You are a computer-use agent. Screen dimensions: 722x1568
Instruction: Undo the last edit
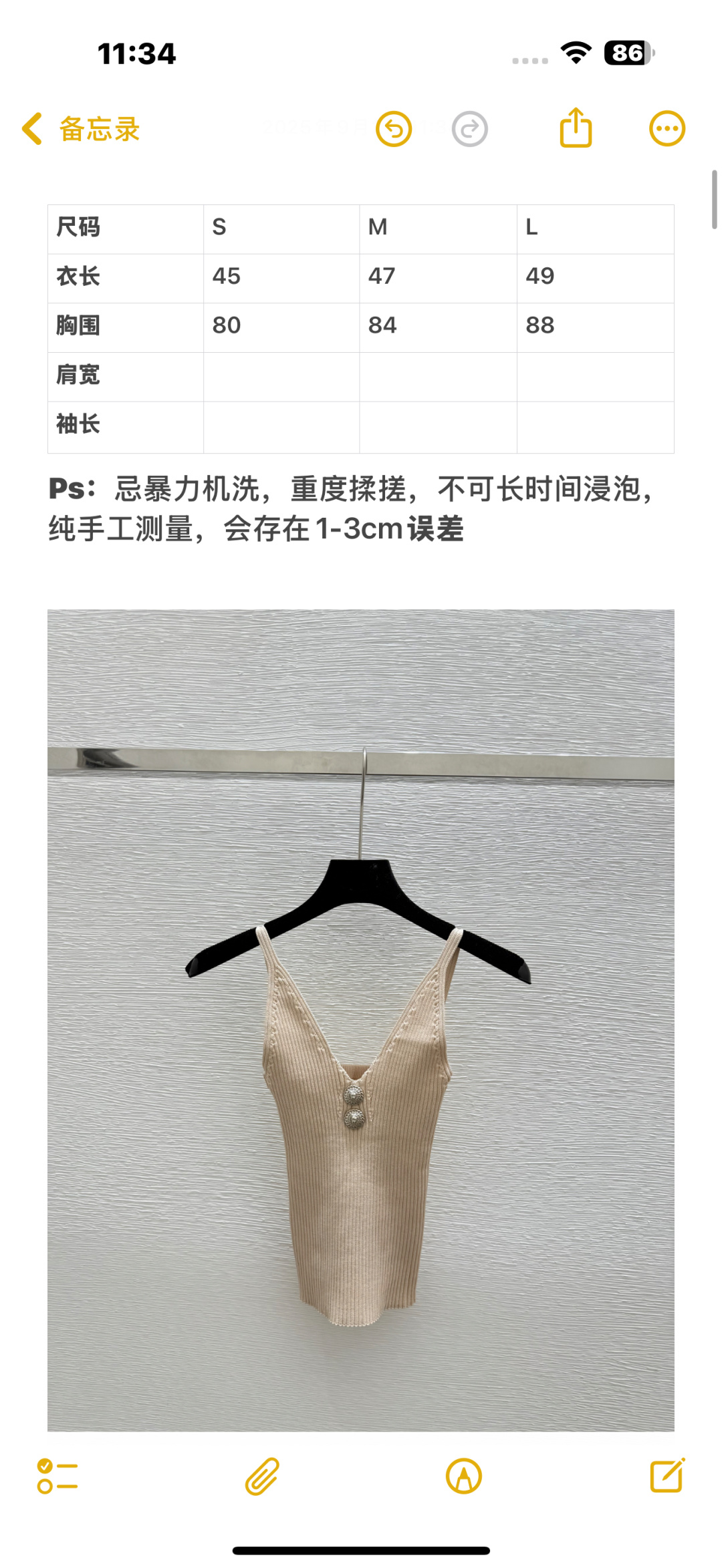coord(394,129)
